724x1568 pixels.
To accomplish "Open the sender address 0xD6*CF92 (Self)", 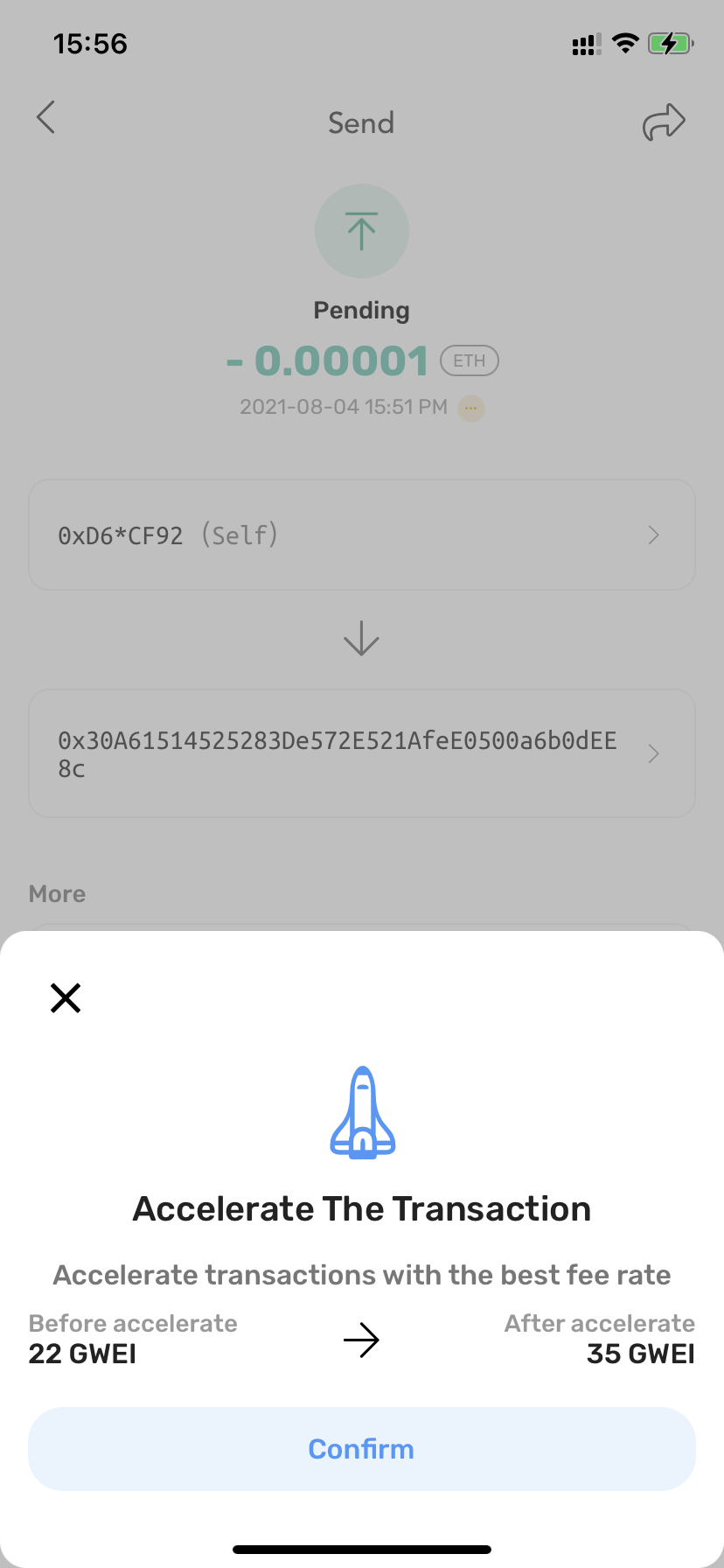I will [361, 535].
